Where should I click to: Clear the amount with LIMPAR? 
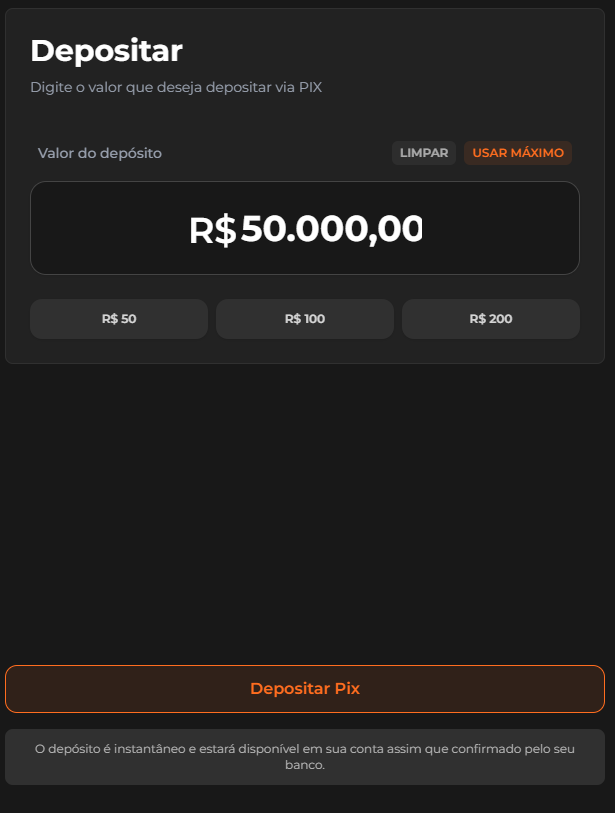pyautogui.click(x=424, y=153)
